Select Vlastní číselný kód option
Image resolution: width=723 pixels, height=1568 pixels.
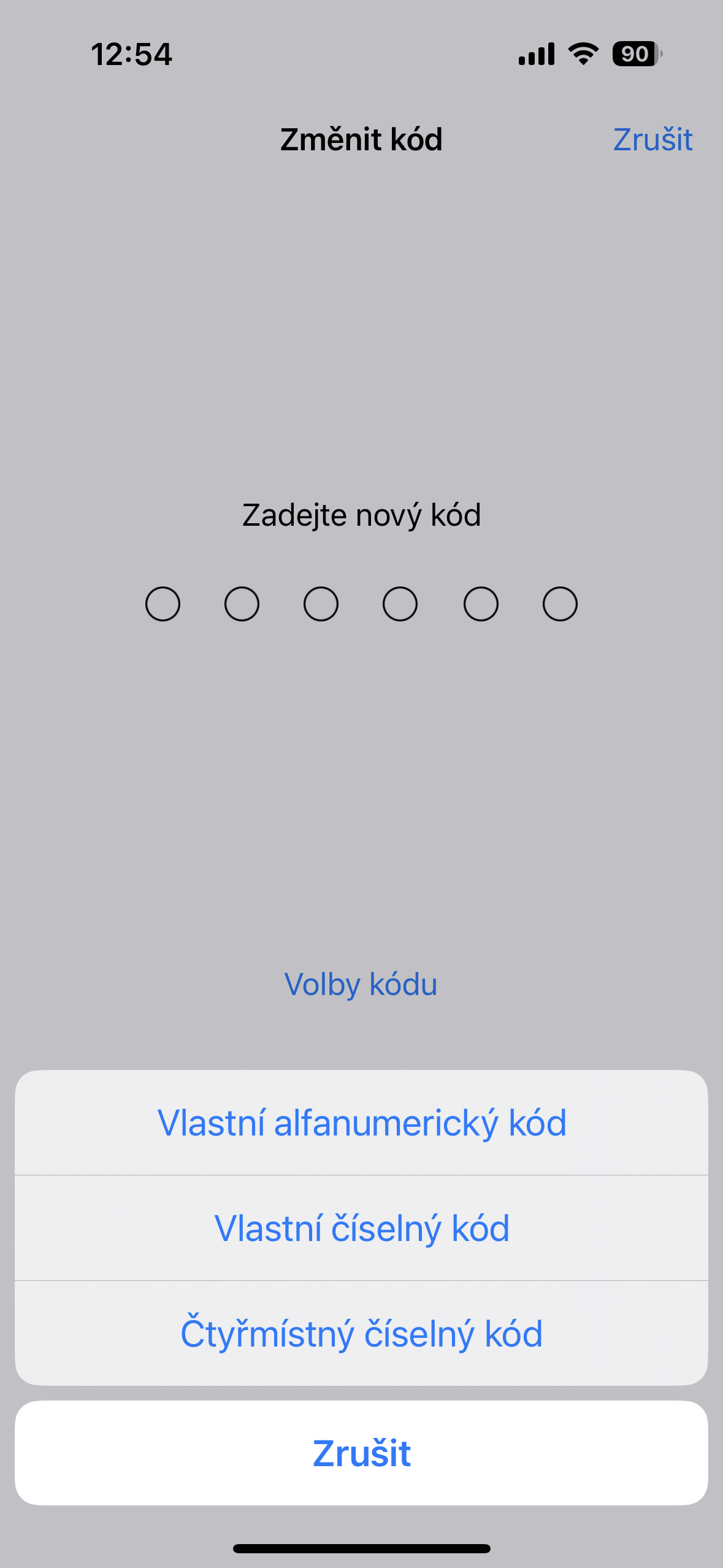(x=361, y=1228)
